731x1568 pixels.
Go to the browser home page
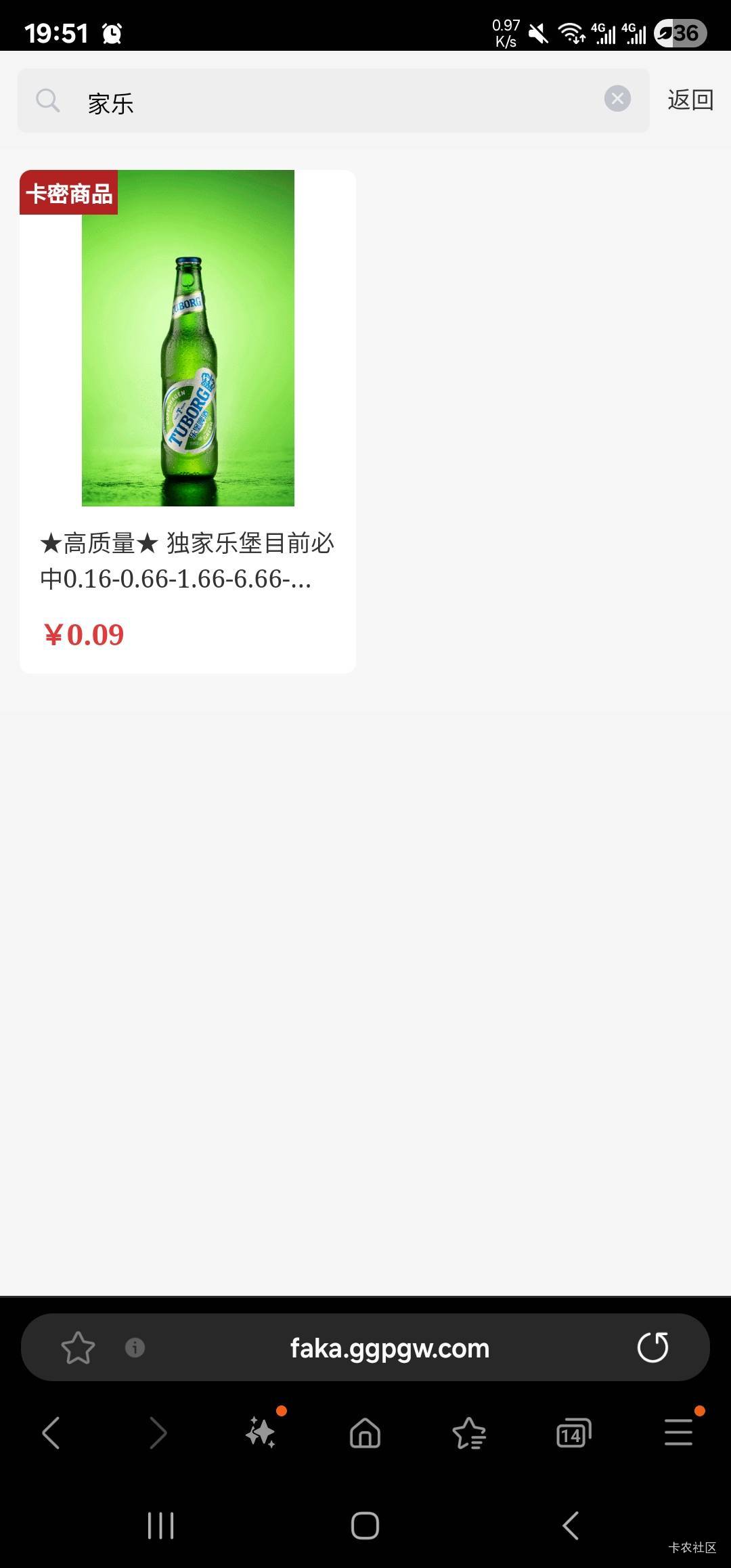point(365,1433)
